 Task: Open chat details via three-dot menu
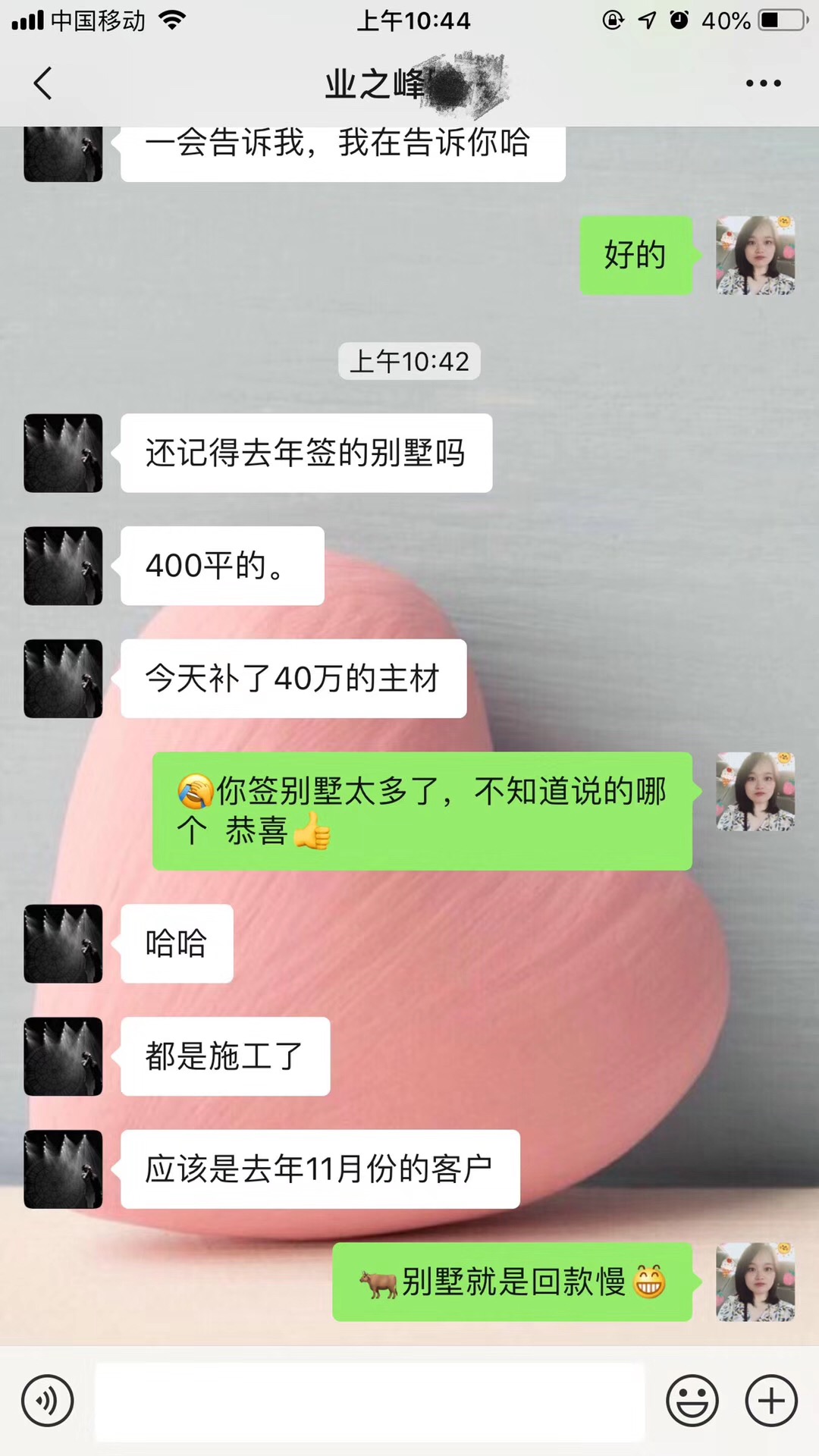[763, 83]
